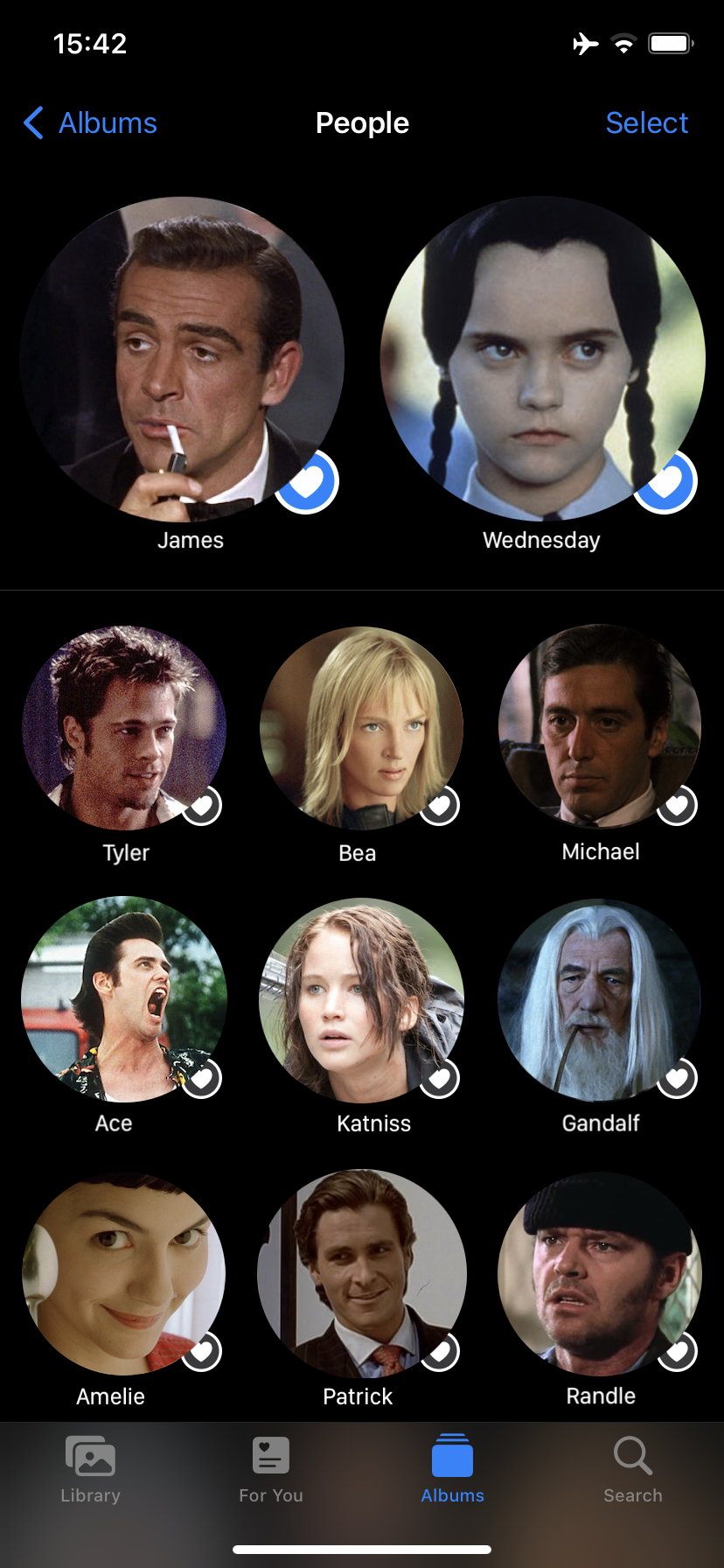This screenshot has width=724, height=1568.
Task: Go back to Albums
Action: (90, 123)
